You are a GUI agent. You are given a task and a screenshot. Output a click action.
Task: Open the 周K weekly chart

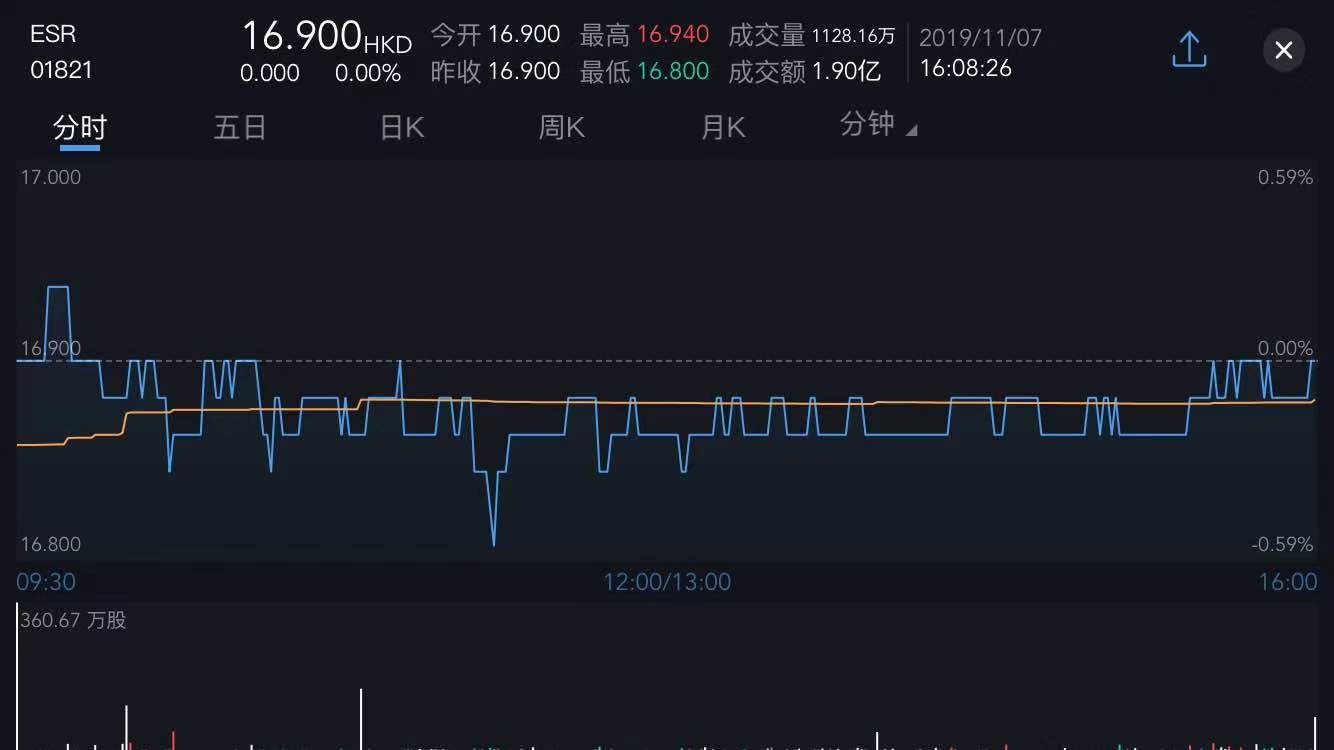[562, 128]
